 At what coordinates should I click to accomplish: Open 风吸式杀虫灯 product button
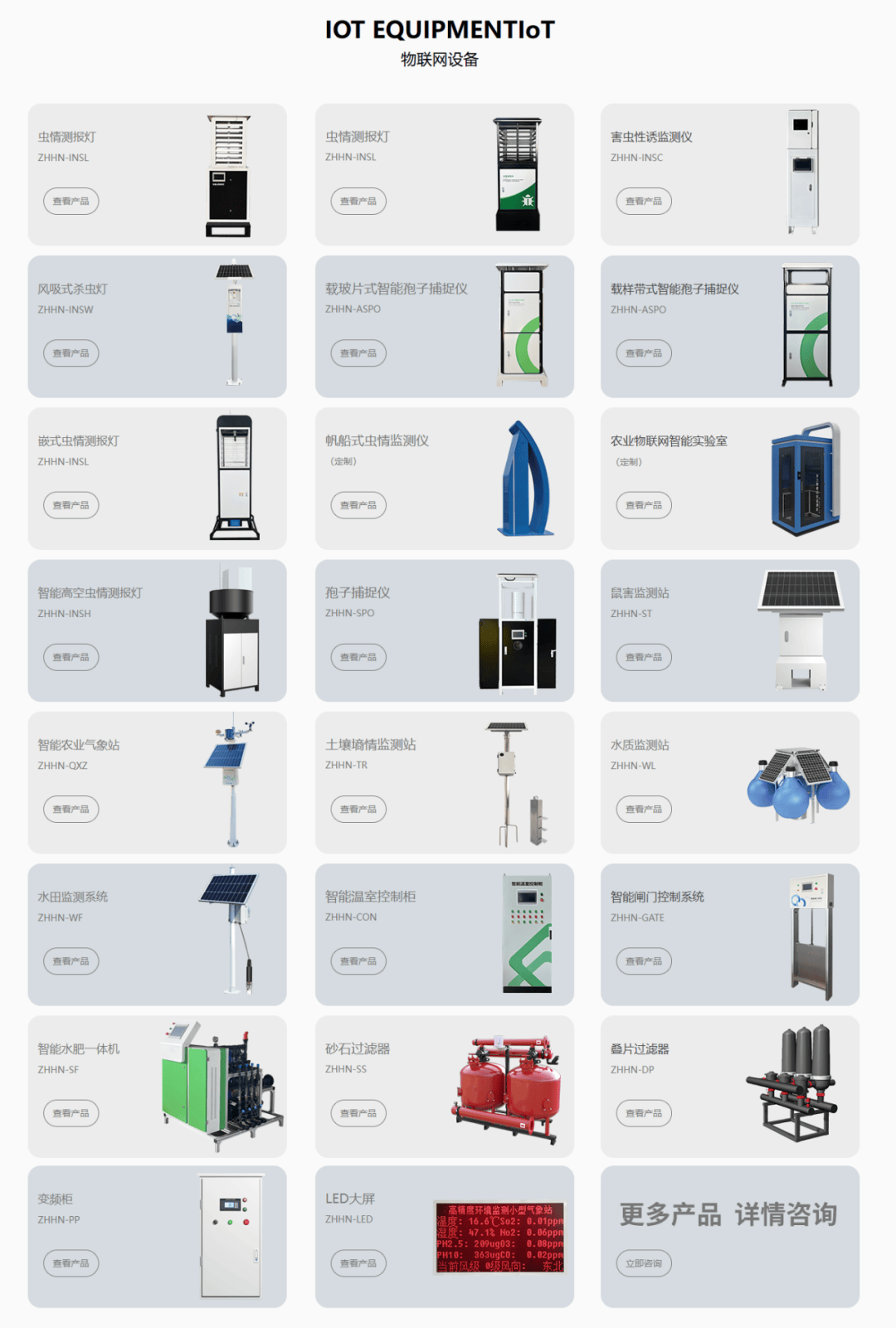click(x=71, y=353)
